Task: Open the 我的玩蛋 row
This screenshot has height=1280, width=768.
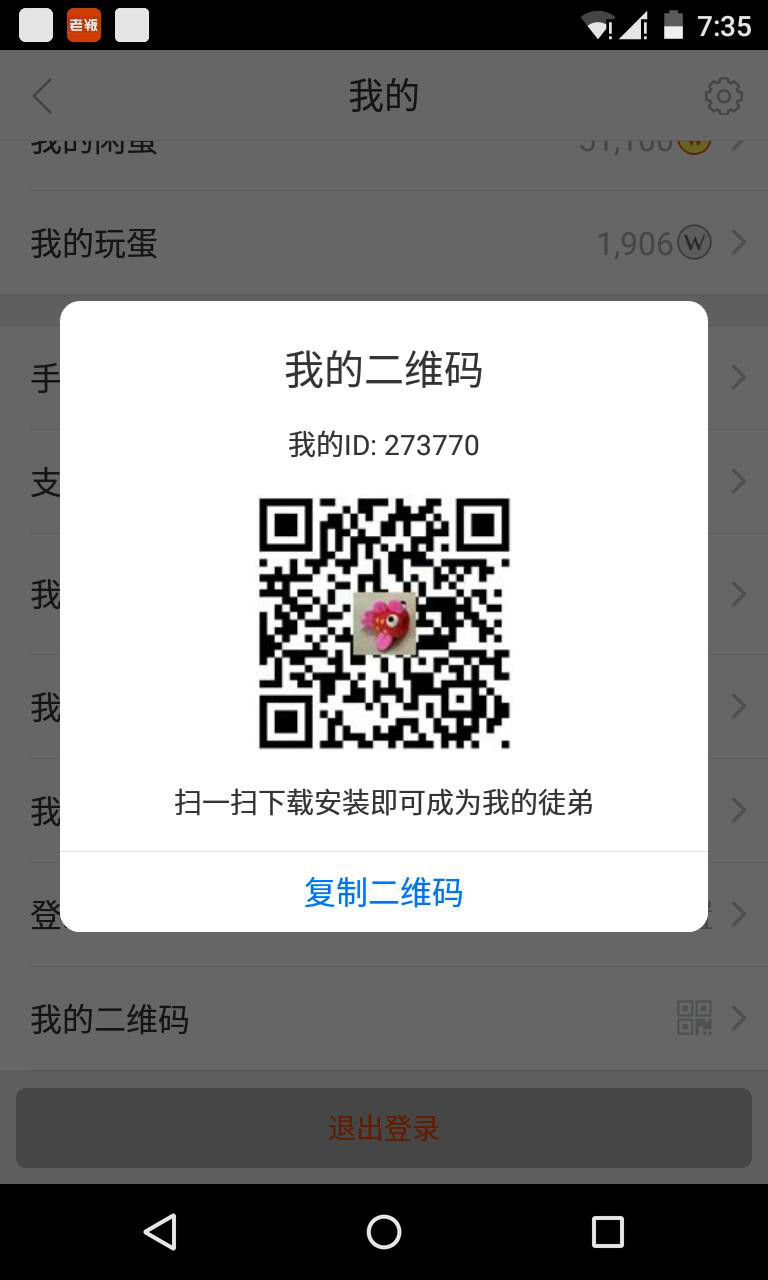Action: click(x=384, y=243)
